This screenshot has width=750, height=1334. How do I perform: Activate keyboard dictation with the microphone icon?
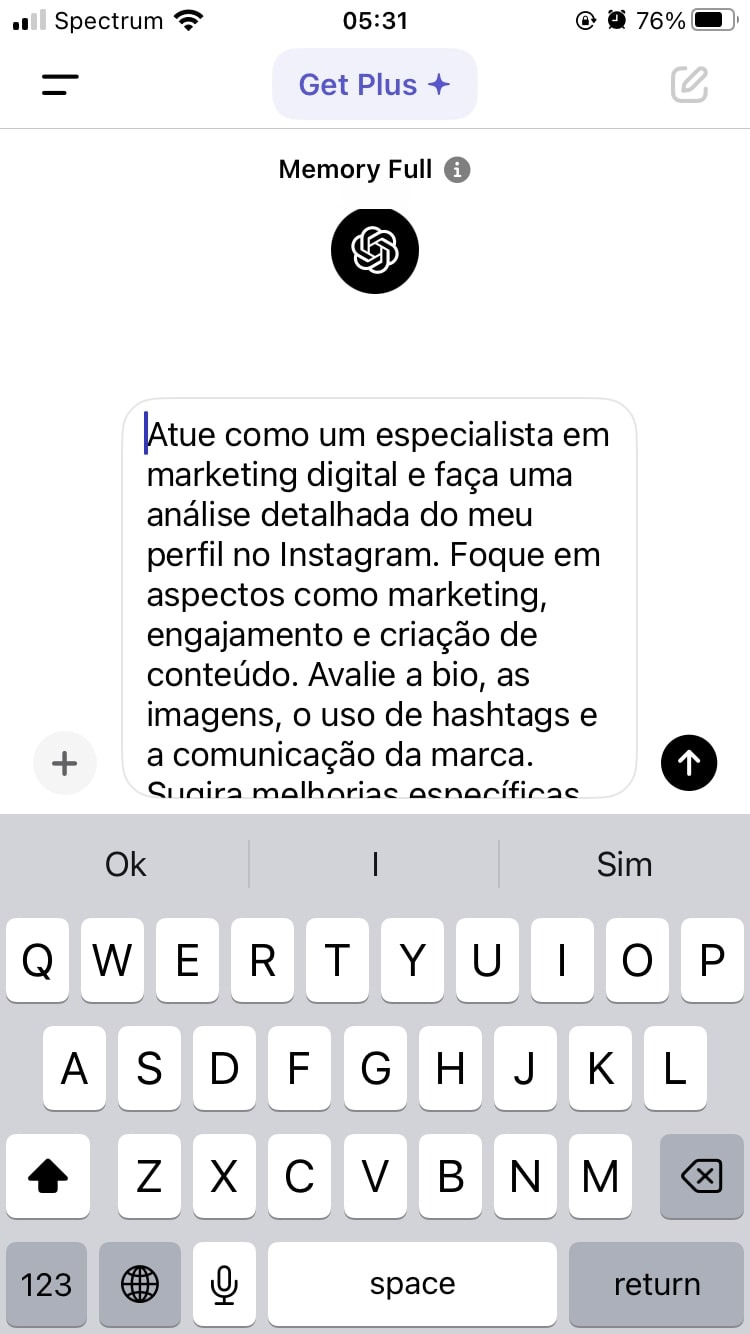click(x=224, y=1283)
